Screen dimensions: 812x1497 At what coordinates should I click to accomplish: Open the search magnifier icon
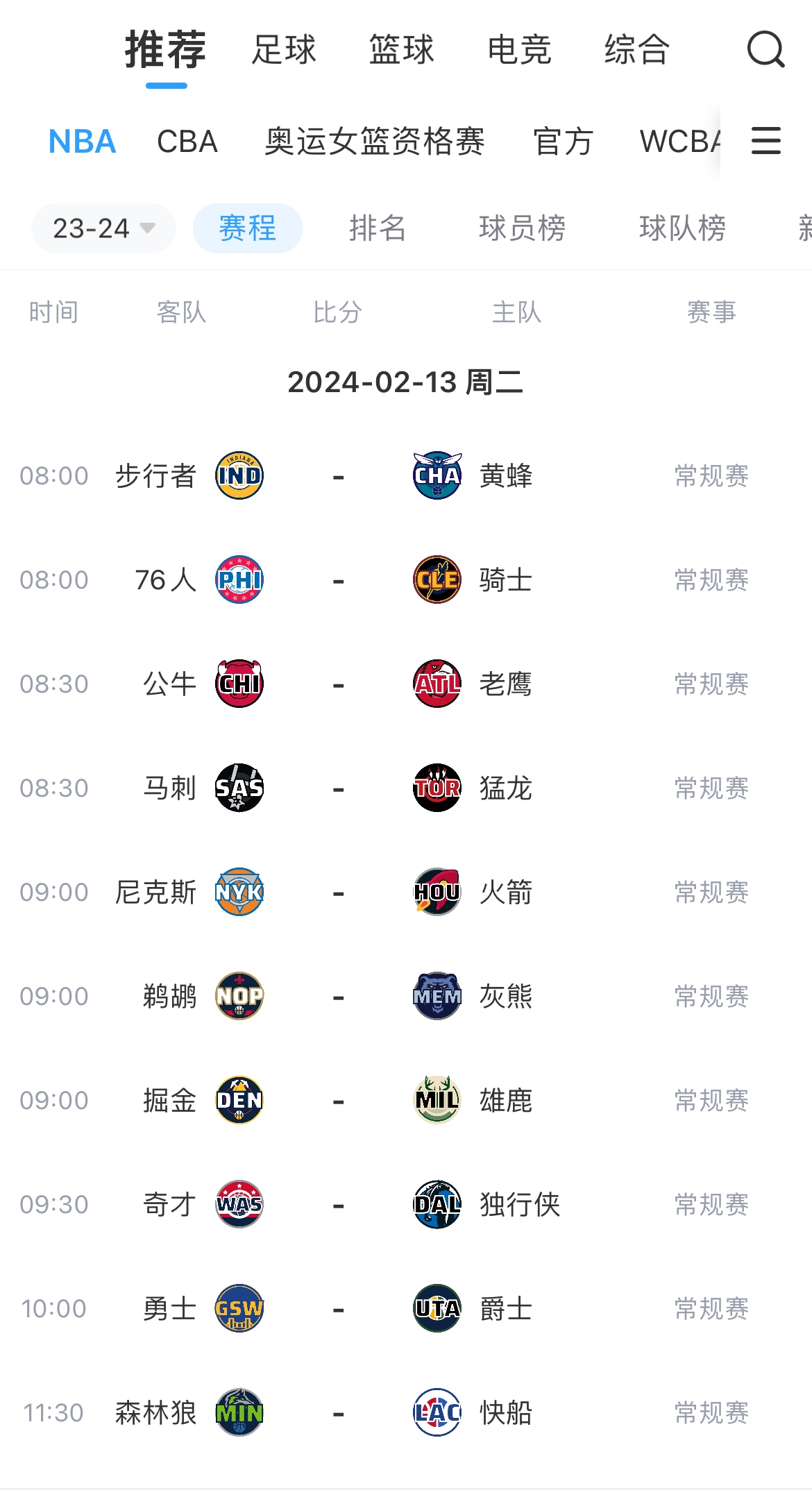click(766, 49)
